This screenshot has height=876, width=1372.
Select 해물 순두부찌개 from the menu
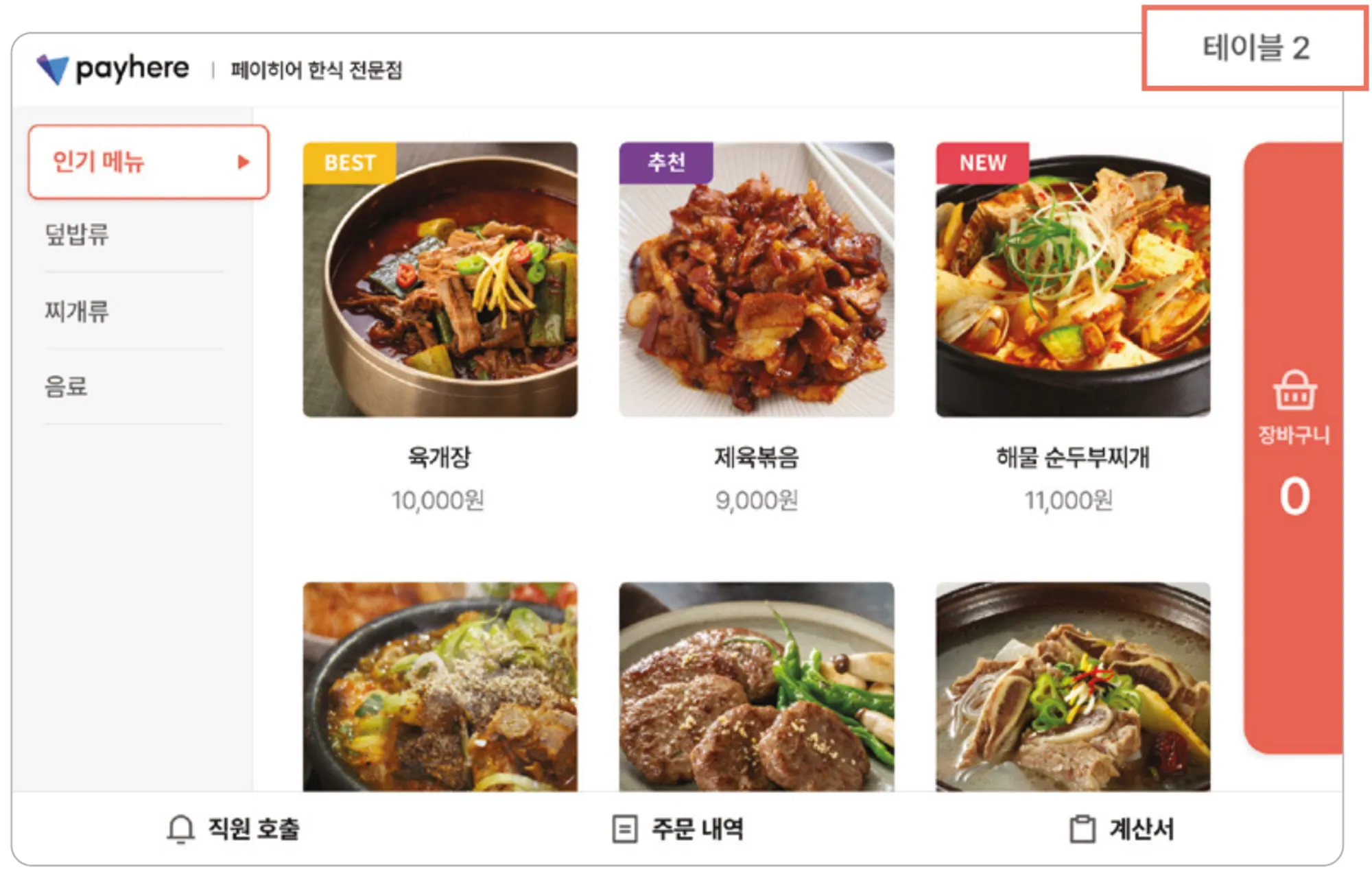click(x=1072, y=280)
